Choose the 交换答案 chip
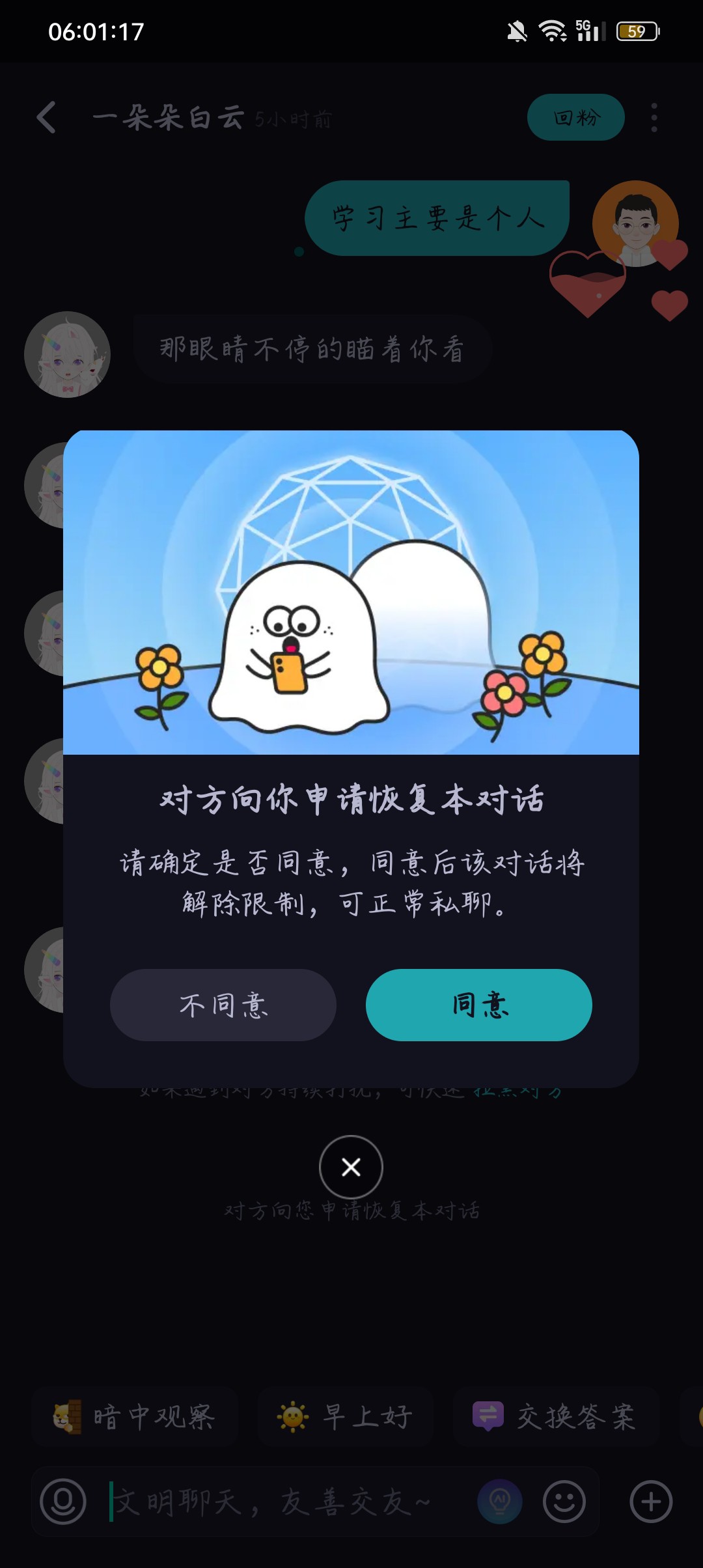703x1568 pixels. pos(555,1416)
